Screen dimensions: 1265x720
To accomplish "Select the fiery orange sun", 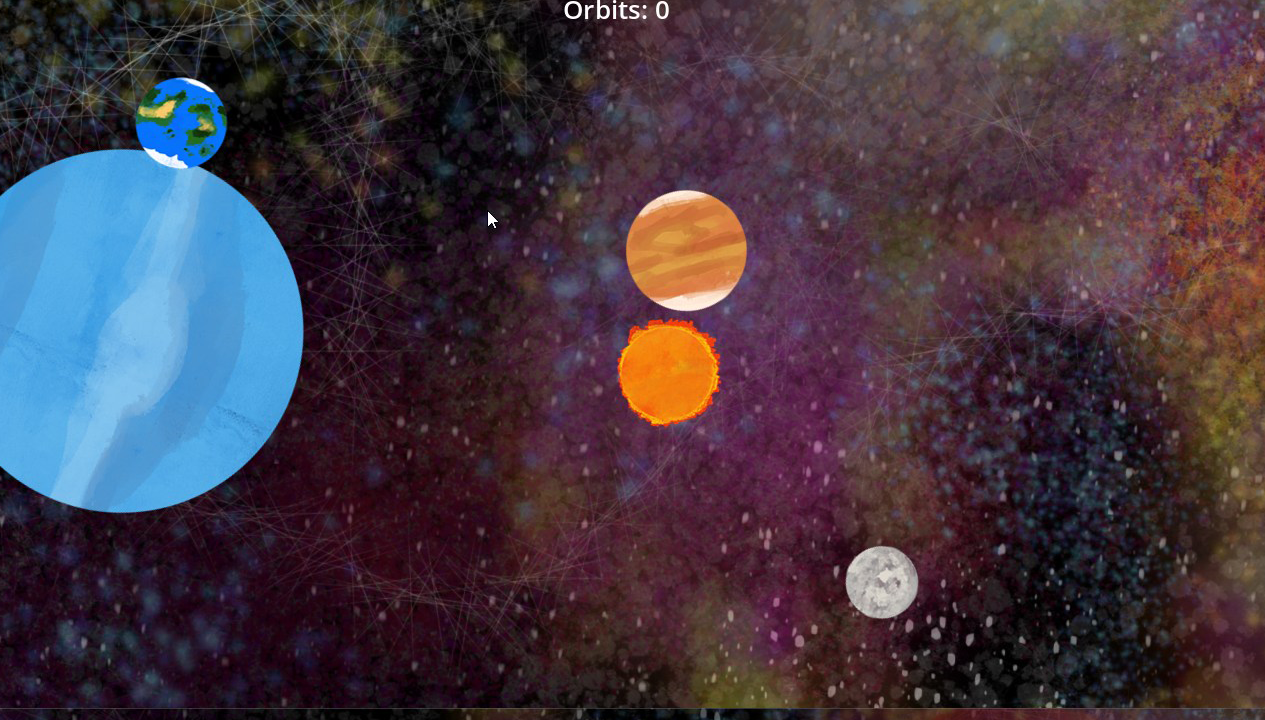I will tap(668, 372).
